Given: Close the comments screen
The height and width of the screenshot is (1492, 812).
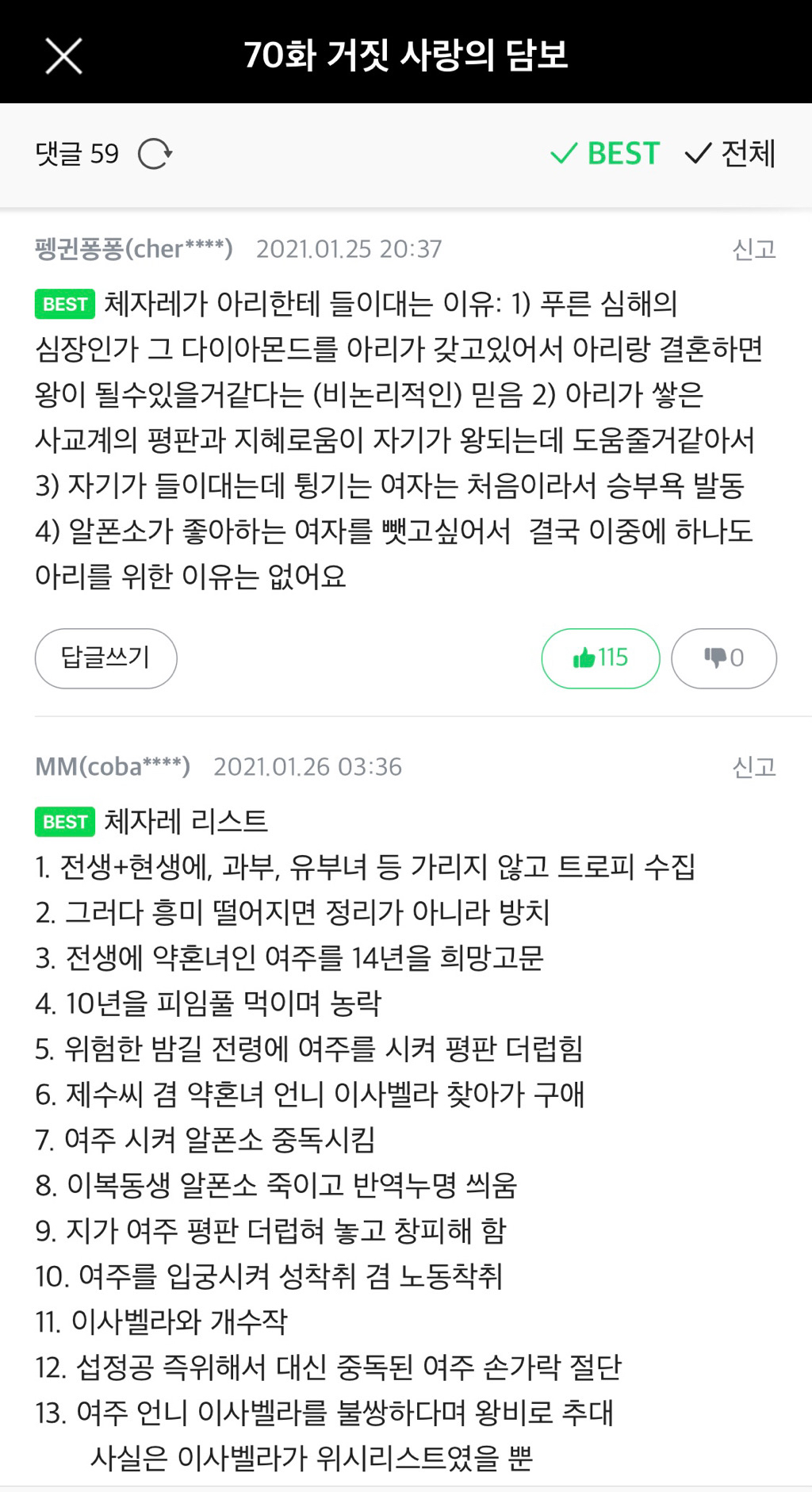Looking at the screenshot, I should coord(63,56).
